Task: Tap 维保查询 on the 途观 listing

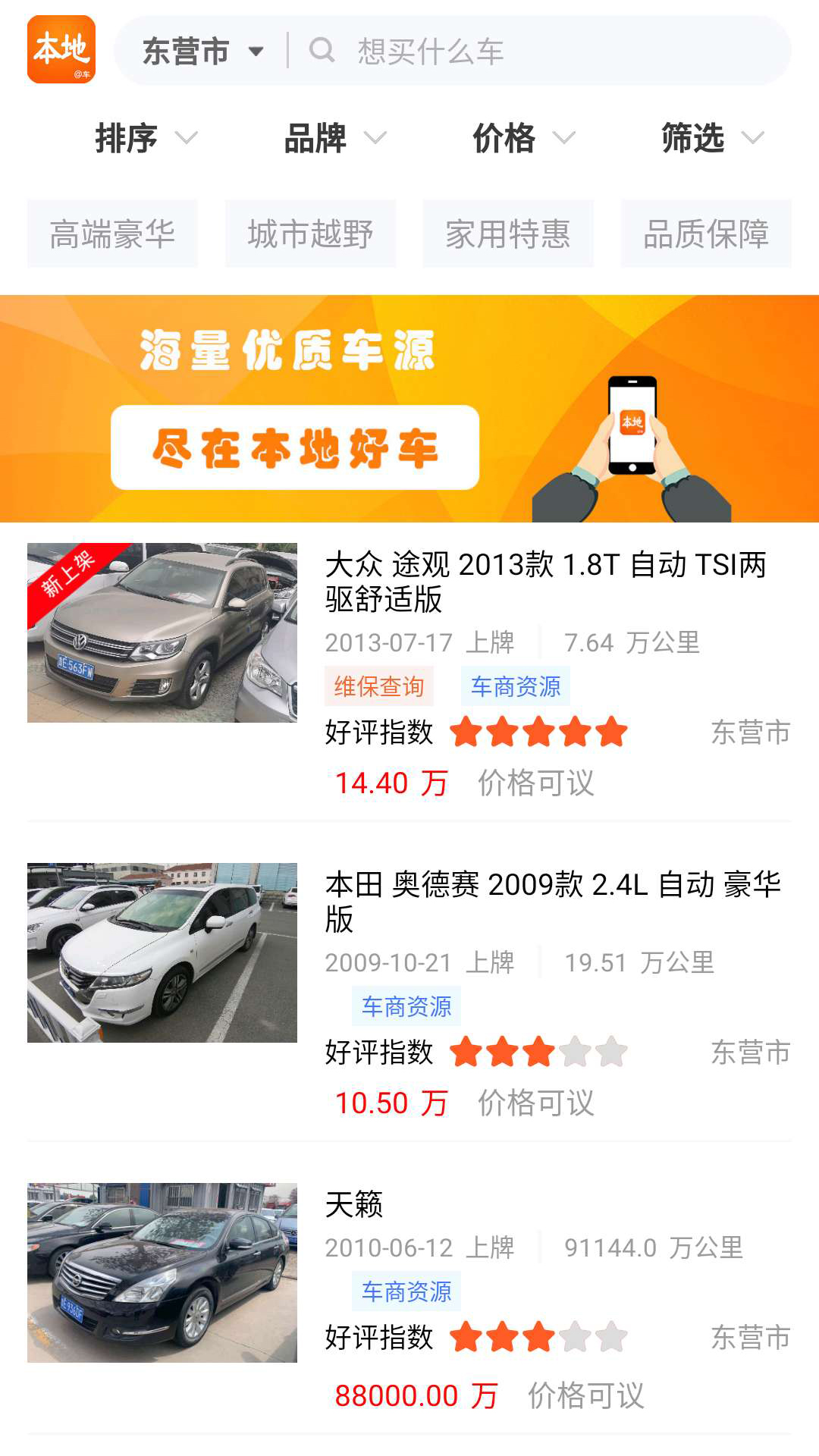Action: point(379,686)
